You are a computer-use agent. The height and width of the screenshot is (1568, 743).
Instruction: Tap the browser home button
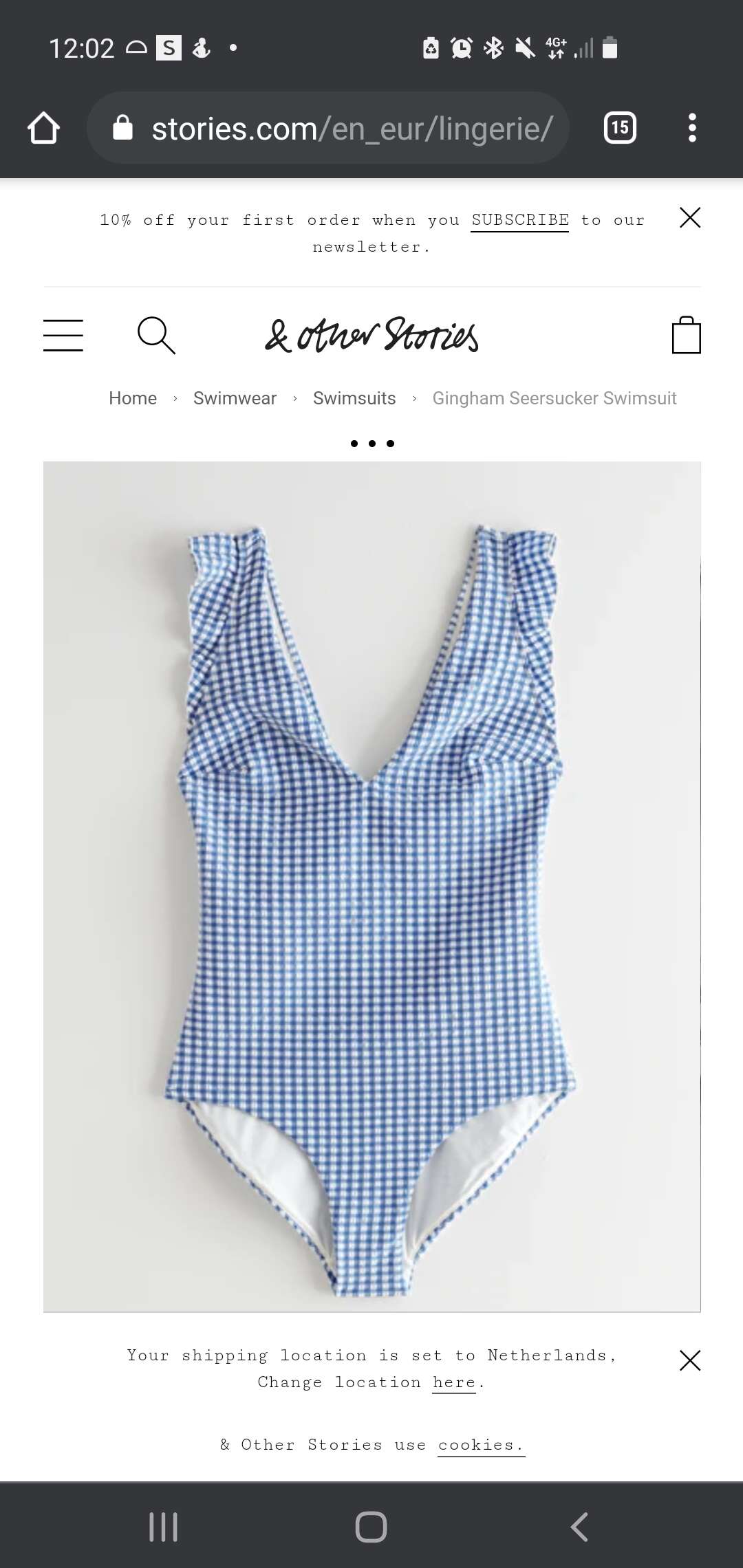43,128
